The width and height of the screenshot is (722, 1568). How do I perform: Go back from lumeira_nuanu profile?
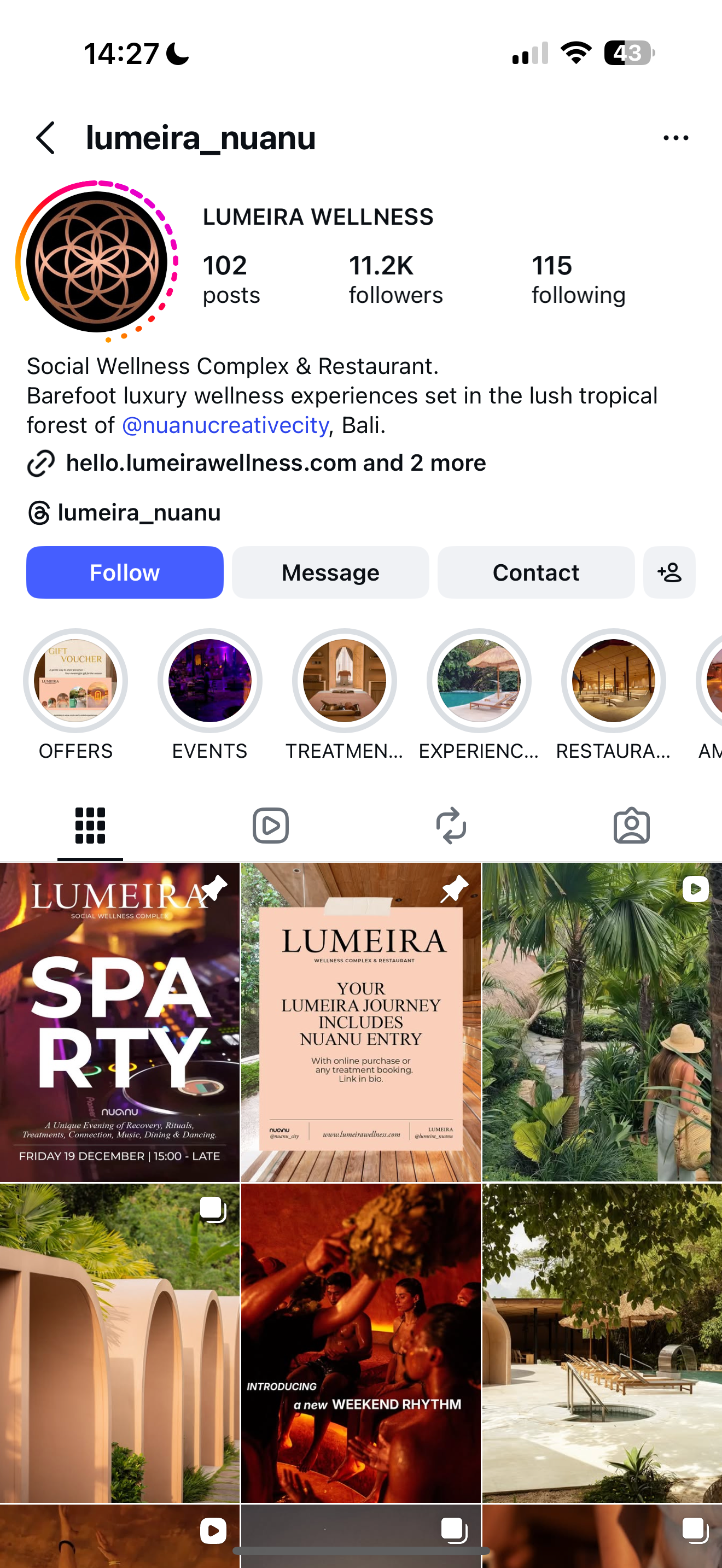point(45,138)
